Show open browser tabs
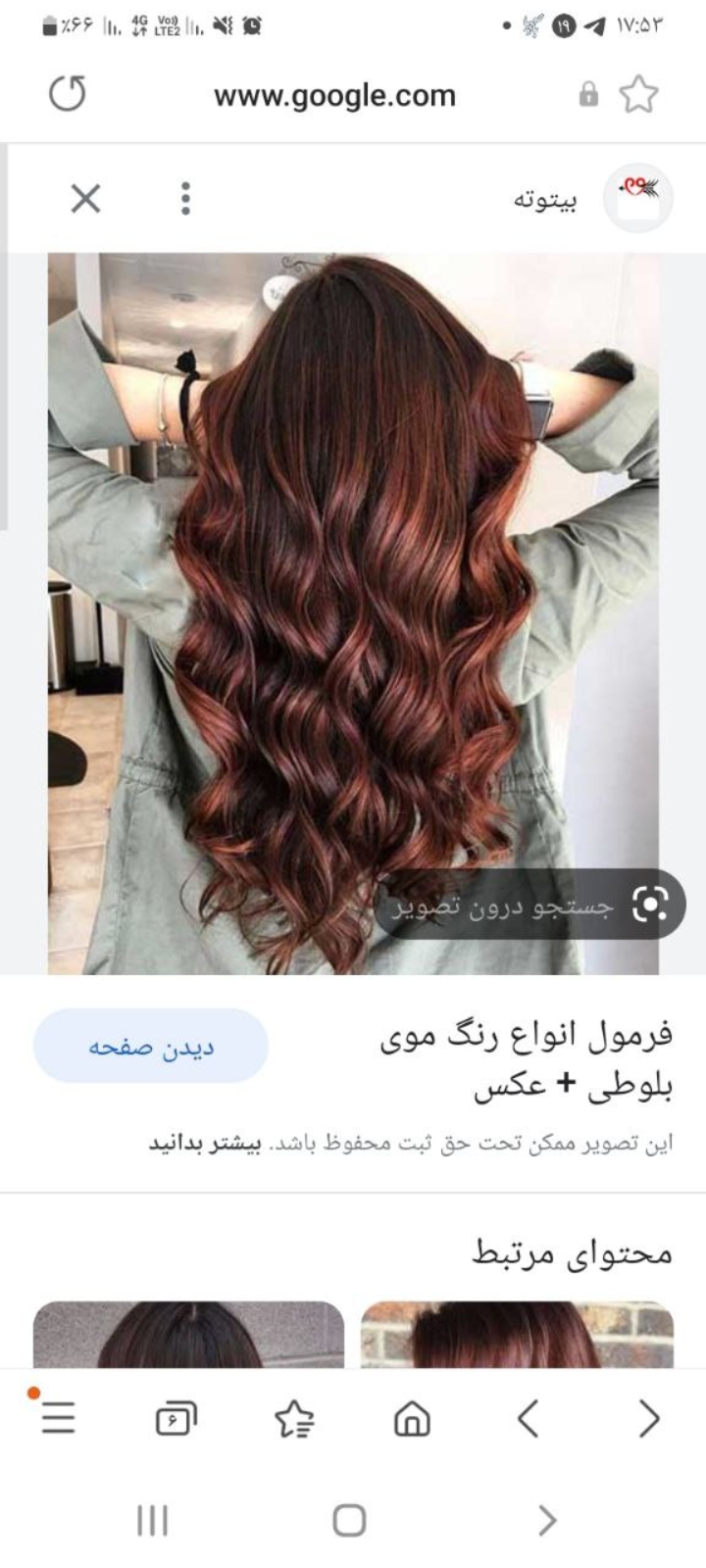The height and width of the screenshot is (1568, 706). (x=176, y=1418)
